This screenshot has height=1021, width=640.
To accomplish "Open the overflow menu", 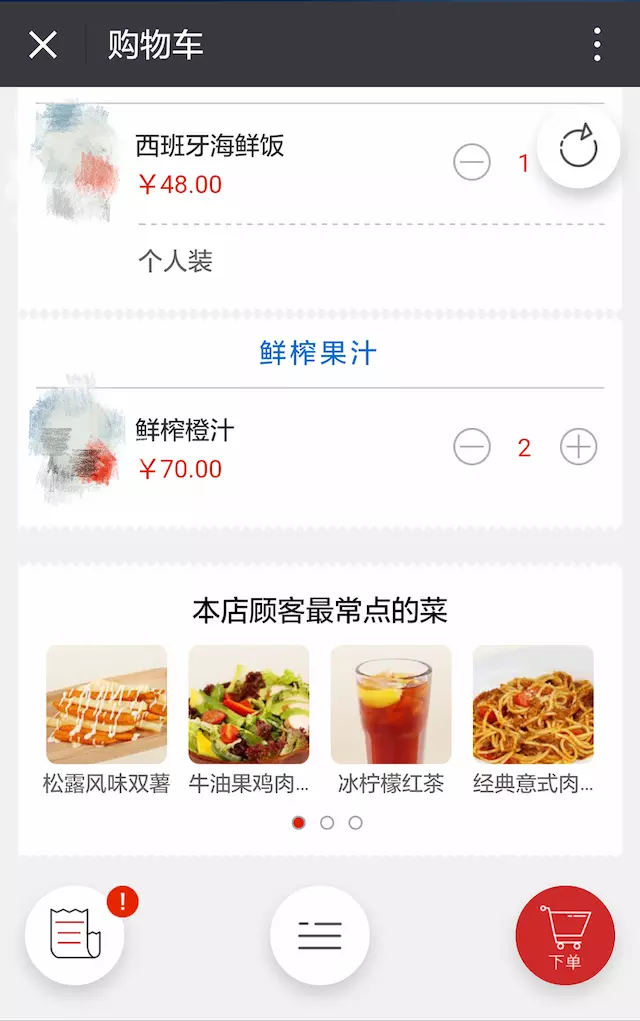I will pos(597,44).
